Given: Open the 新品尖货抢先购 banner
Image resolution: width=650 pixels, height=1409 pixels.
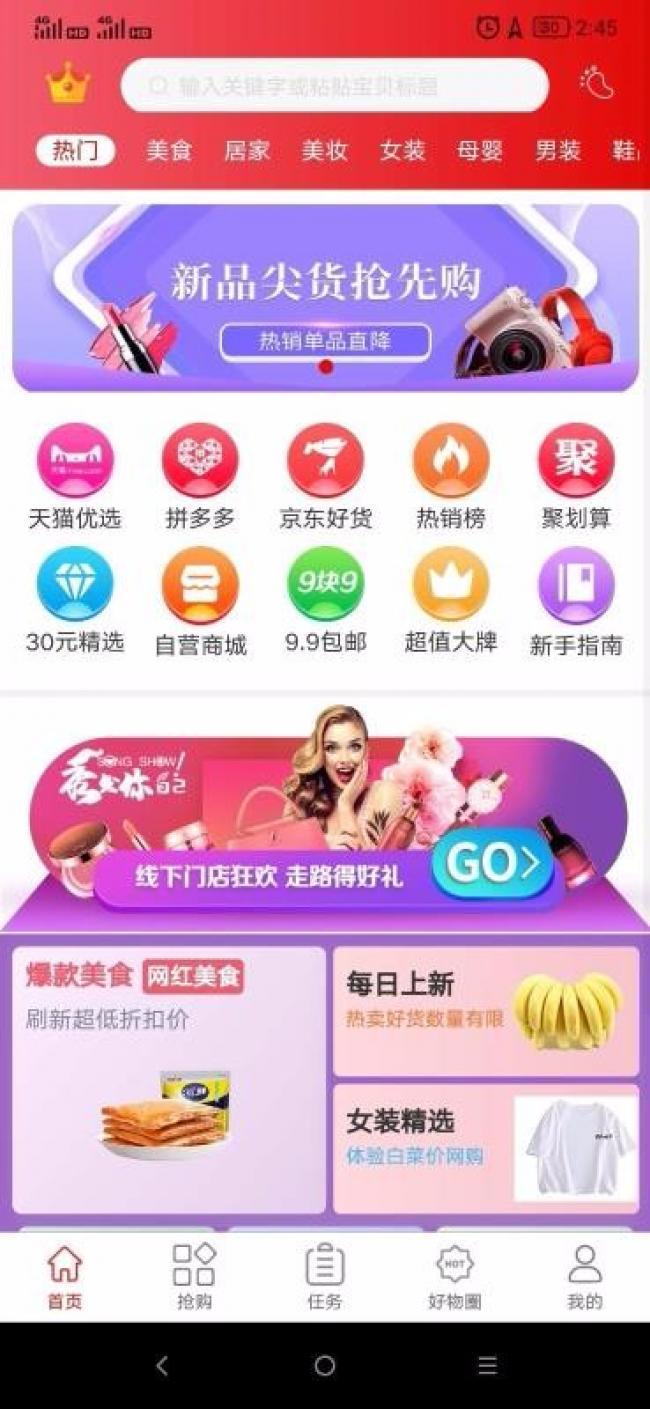Looking at the screenshot, I should point(325,297).
